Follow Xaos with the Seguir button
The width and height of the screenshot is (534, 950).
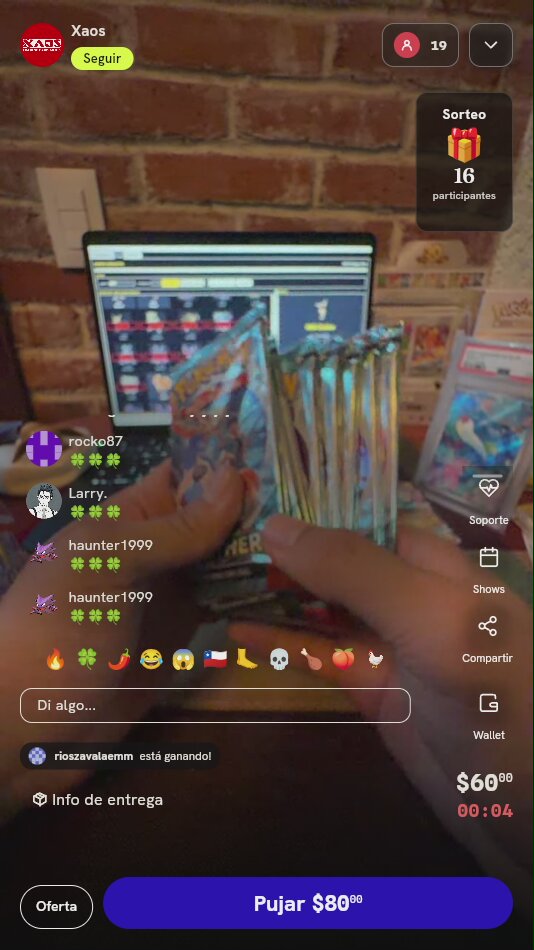(102, 59)
